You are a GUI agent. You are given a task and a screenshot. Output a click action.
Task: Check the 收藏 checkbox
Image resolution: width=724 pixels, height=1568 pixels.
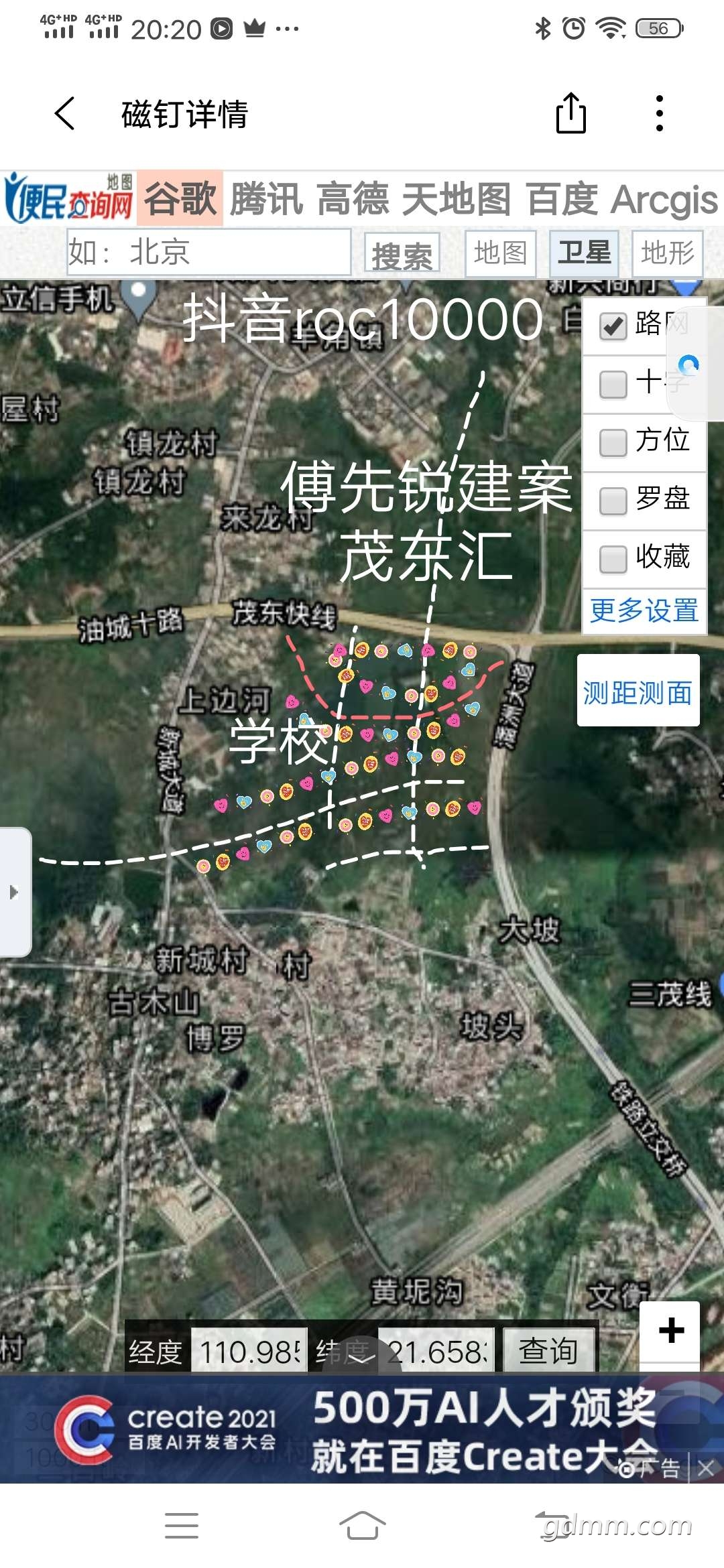tap(613, 559)
